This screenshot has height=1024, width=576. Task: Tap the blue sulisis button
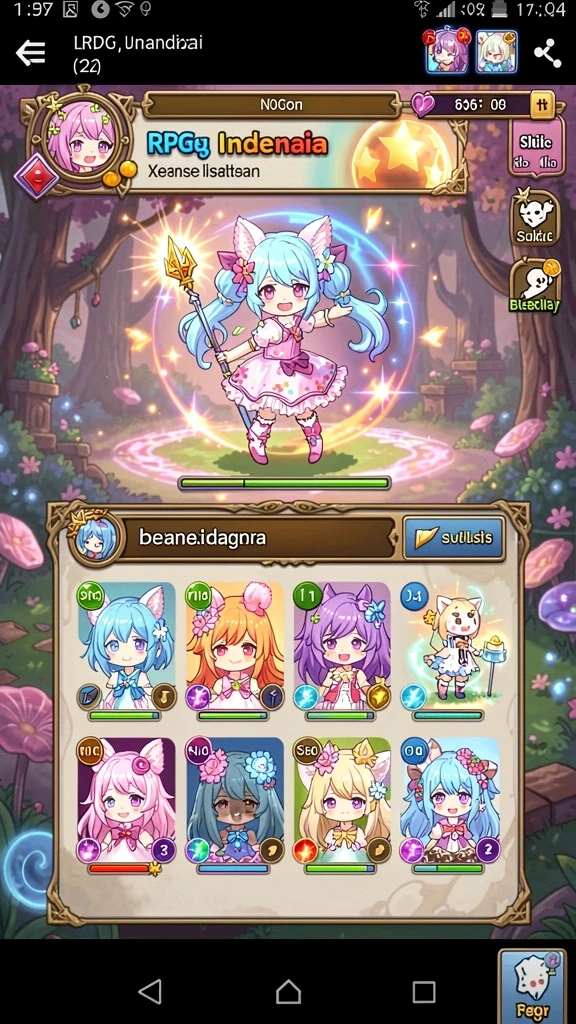point(454,538)
